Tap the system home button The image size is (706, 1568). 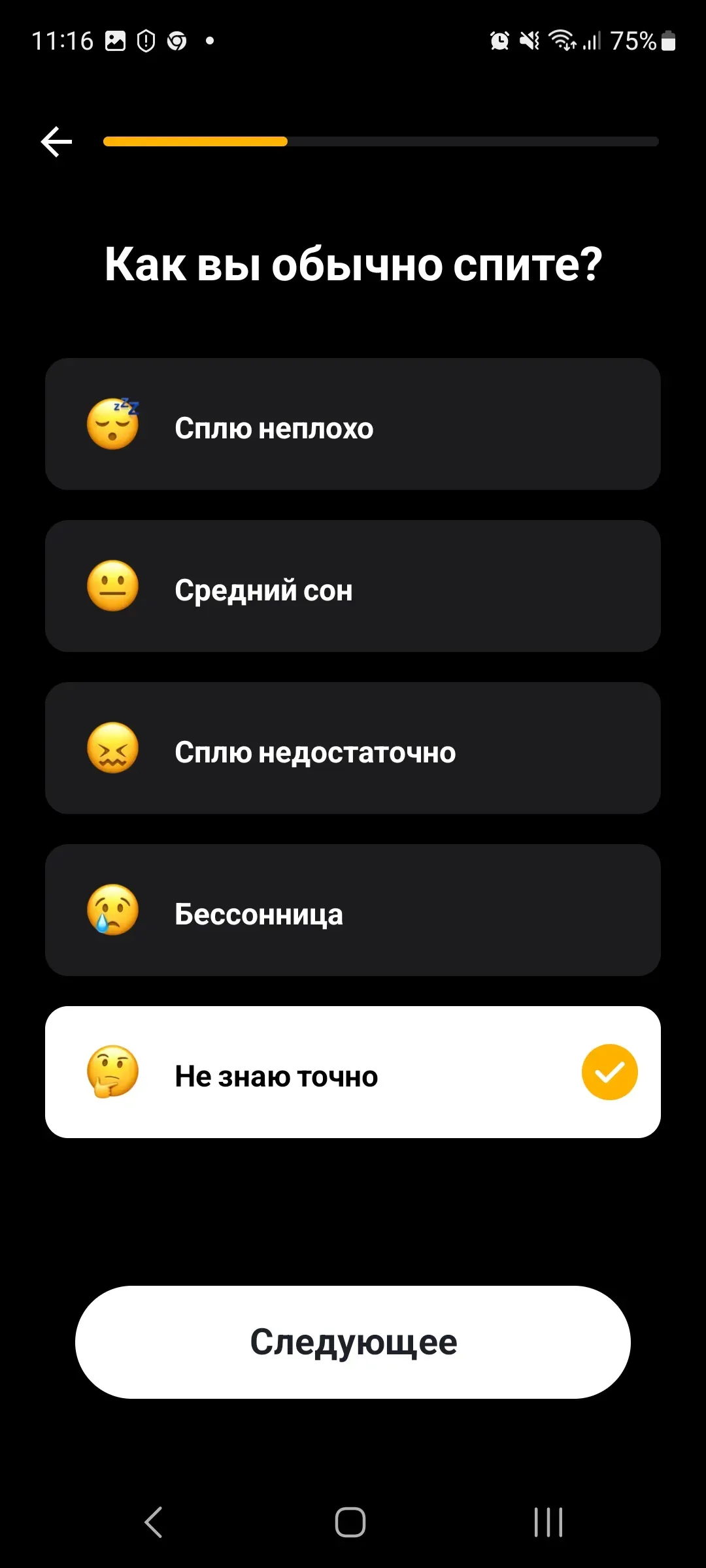[350, 1522]
